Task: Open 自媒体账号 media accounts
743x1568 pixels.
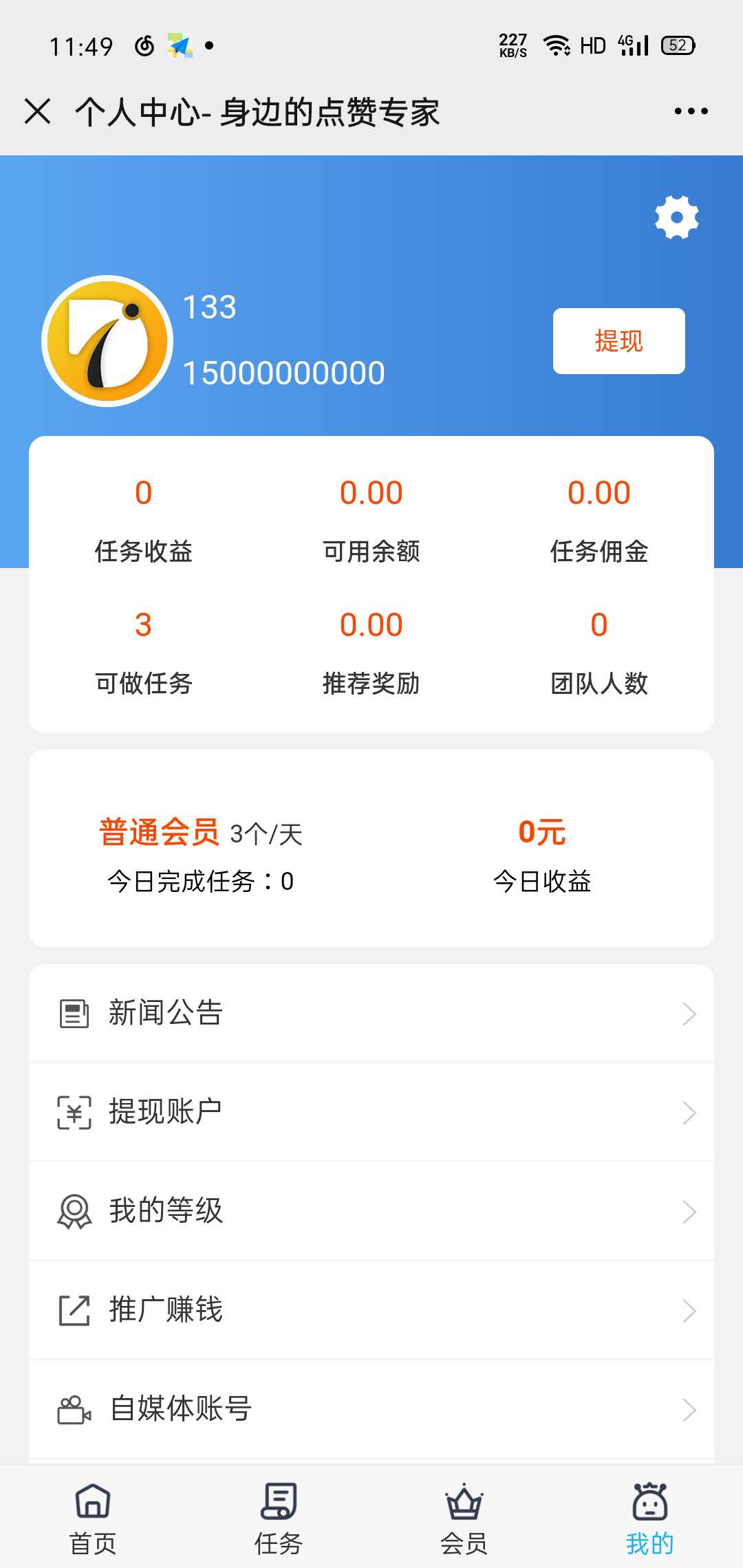Action: pyautogui.click(x=371, y=1410)
